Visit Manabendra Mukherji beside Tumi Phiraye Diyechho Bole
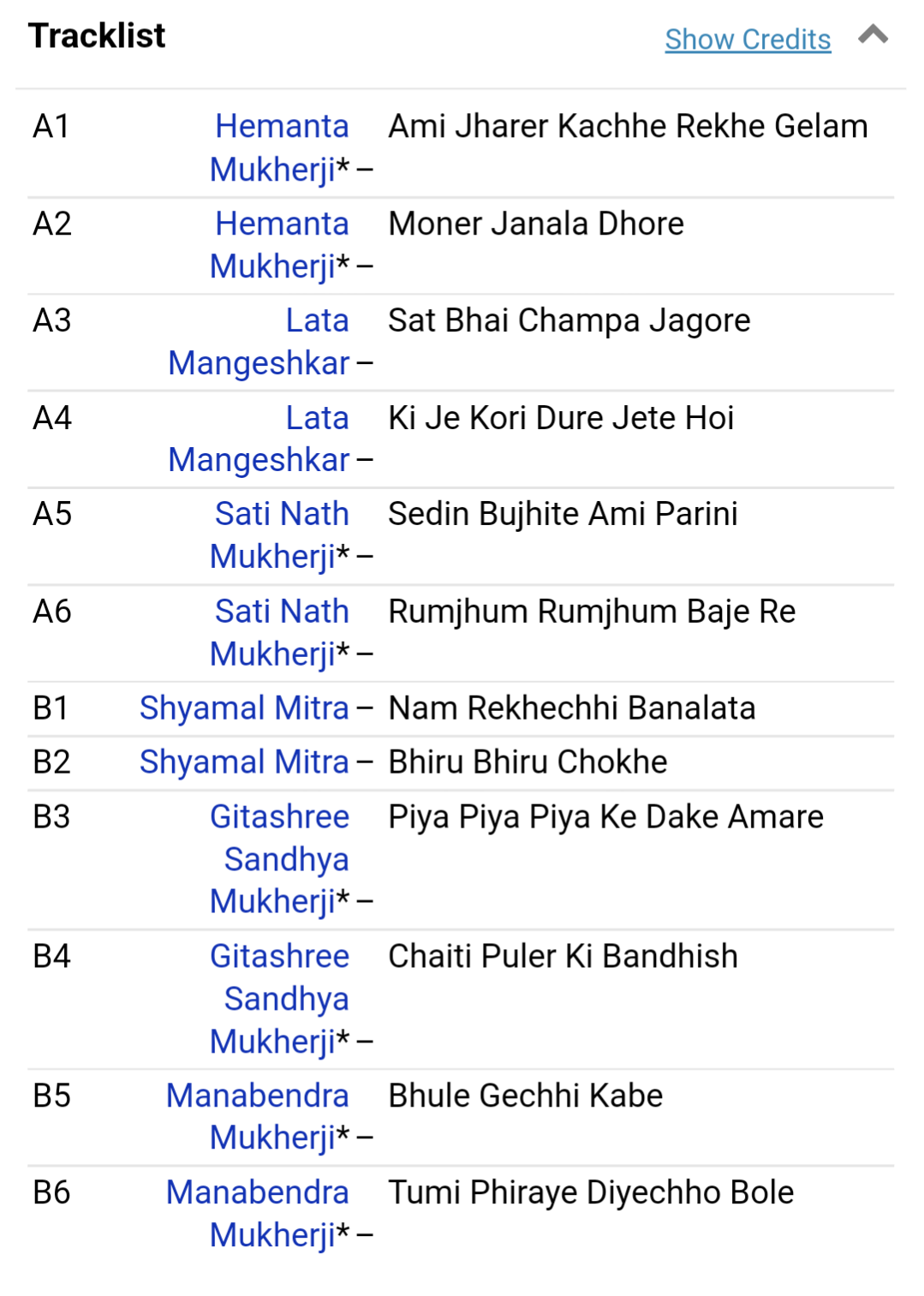Viewport: 924px width, 1296px height. [x=257, y=1193]
